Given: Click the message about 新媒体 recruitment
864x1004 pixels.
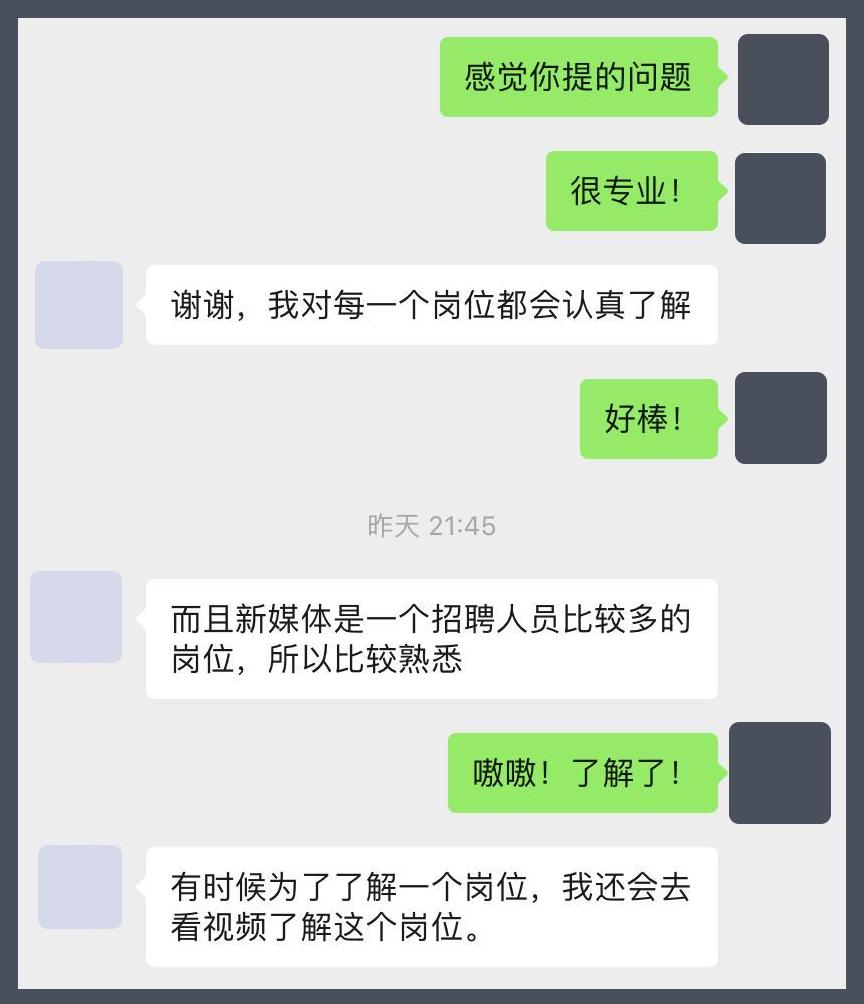Looking at the screenshot, I should (x=432, y=638).
